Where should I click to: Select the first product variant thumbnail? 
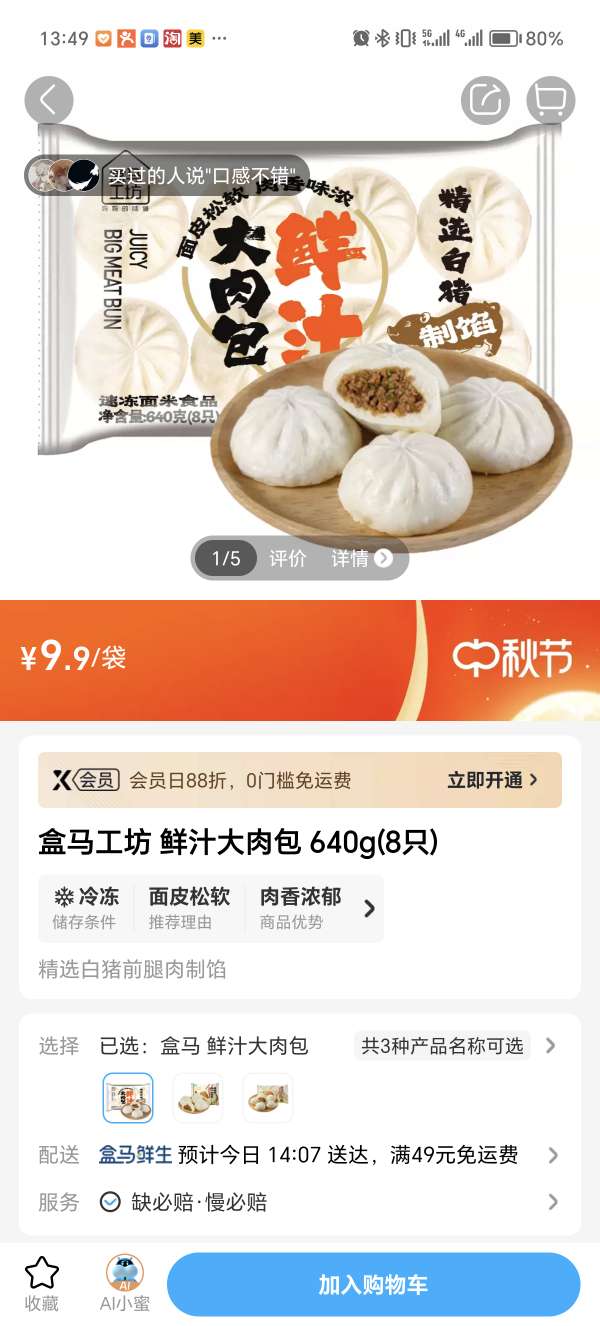point(128,1098)
